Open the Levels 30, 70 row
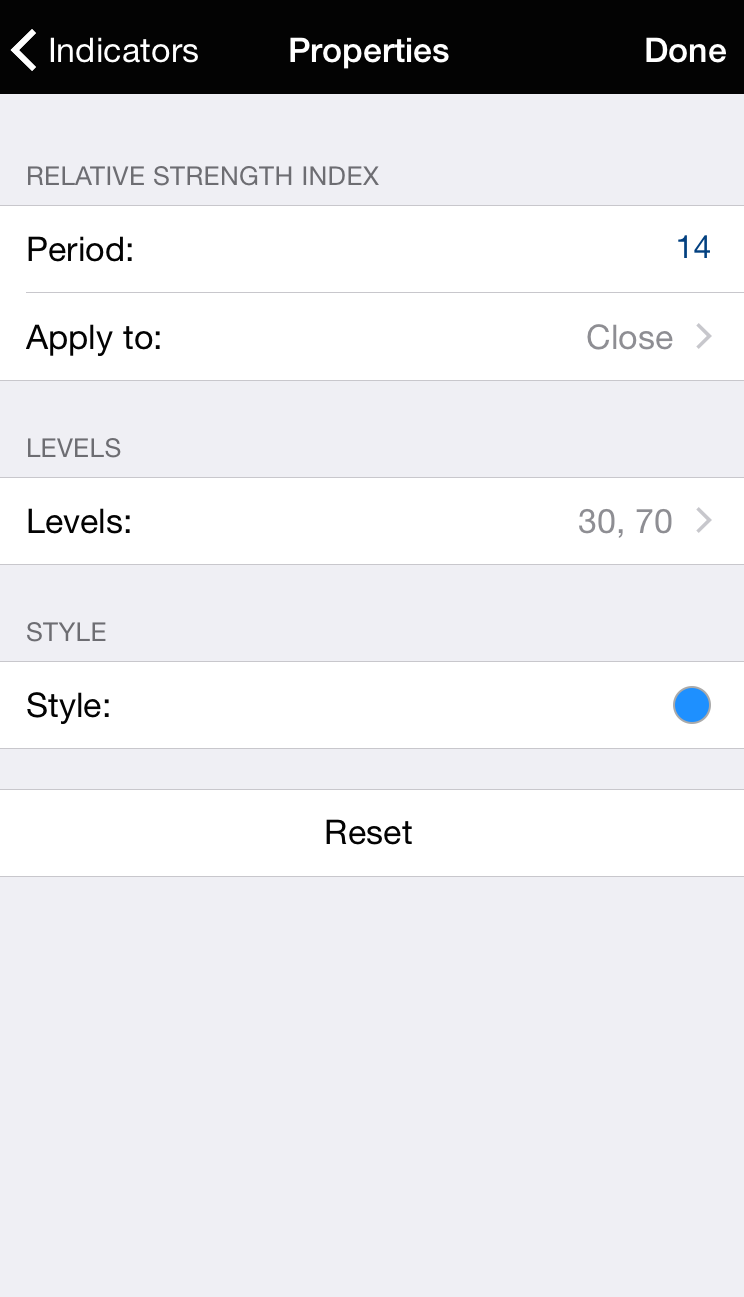This screenshot has width=744, height=1297. 372,521
